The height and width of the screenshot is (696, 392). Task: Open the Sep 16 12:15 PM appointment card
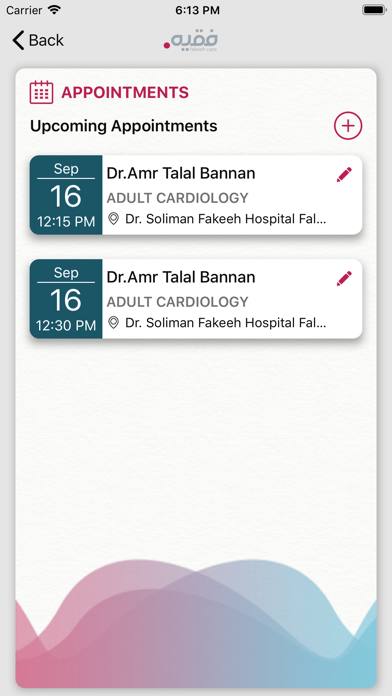point(196,195)
